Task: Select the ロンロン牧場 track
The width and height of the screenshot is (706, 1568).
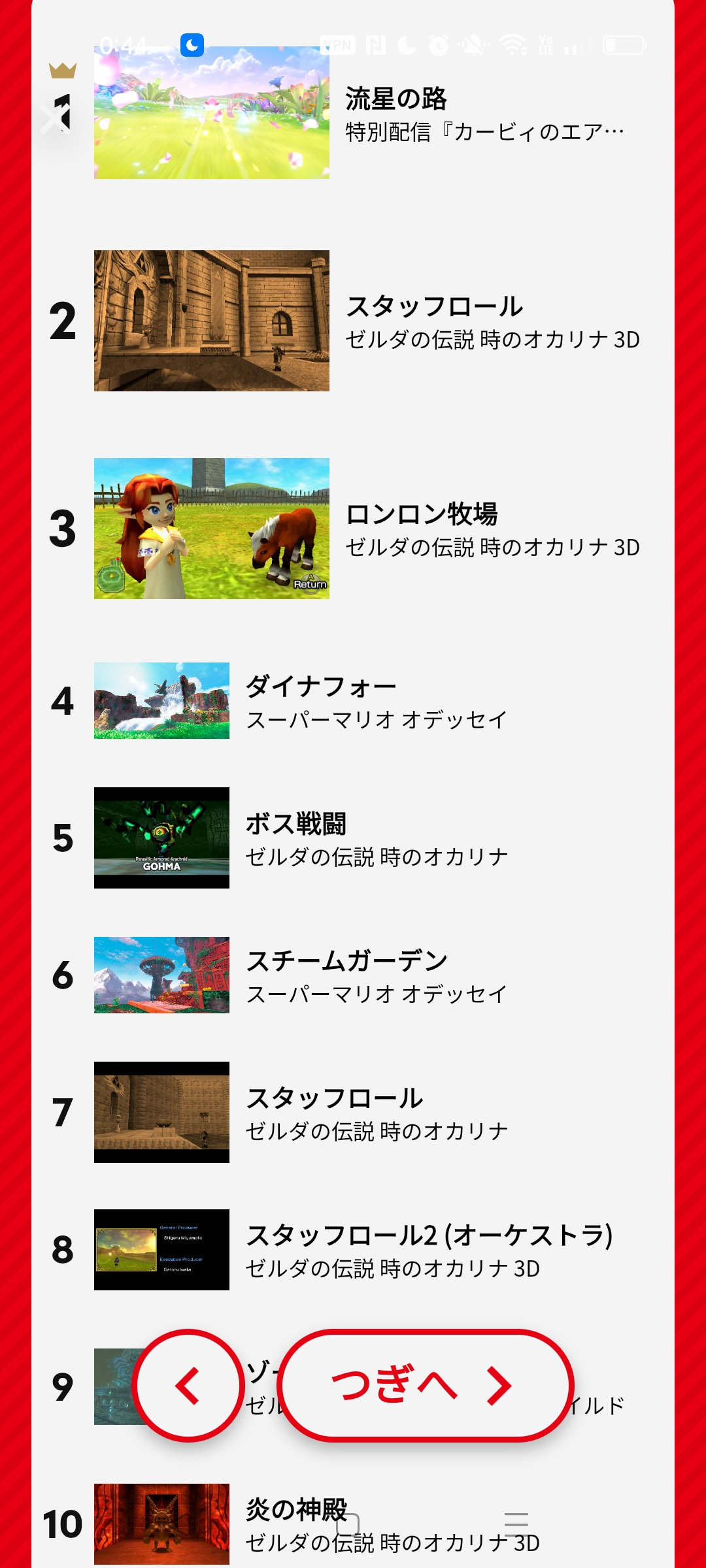Action: point(353,529)
